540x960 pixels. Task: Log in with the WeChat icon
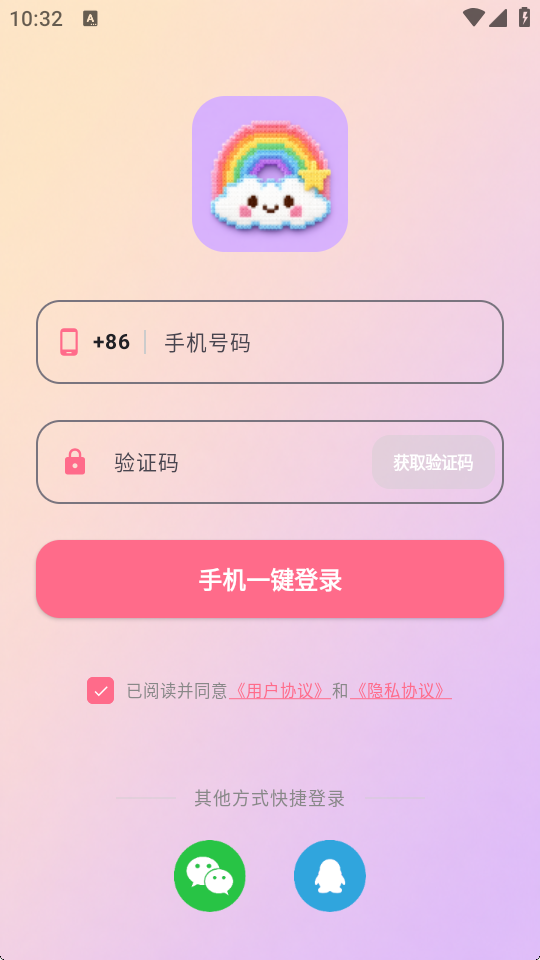[209, 876]
